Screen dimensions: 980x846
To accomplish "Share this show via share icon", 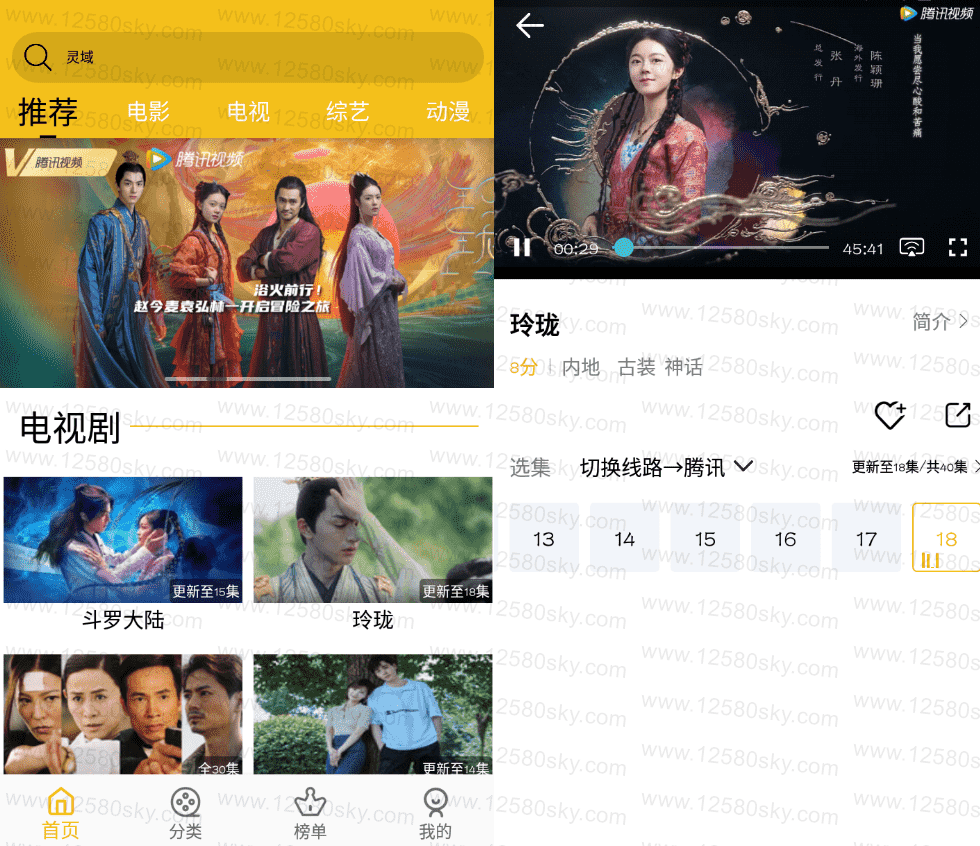I will coord(957,415).
